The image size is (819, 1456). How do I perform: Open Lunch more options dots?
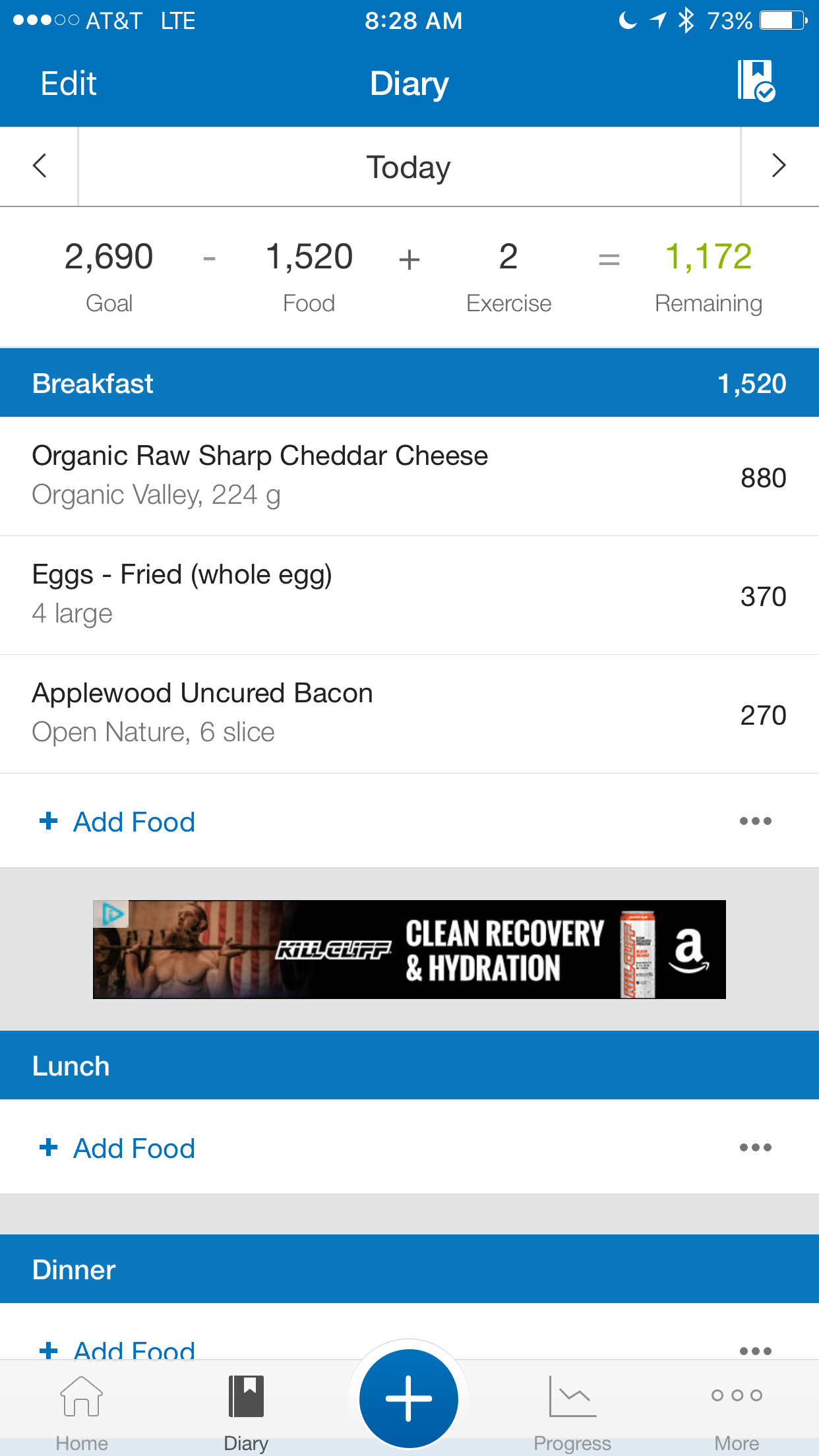(x=755, y=1147)
